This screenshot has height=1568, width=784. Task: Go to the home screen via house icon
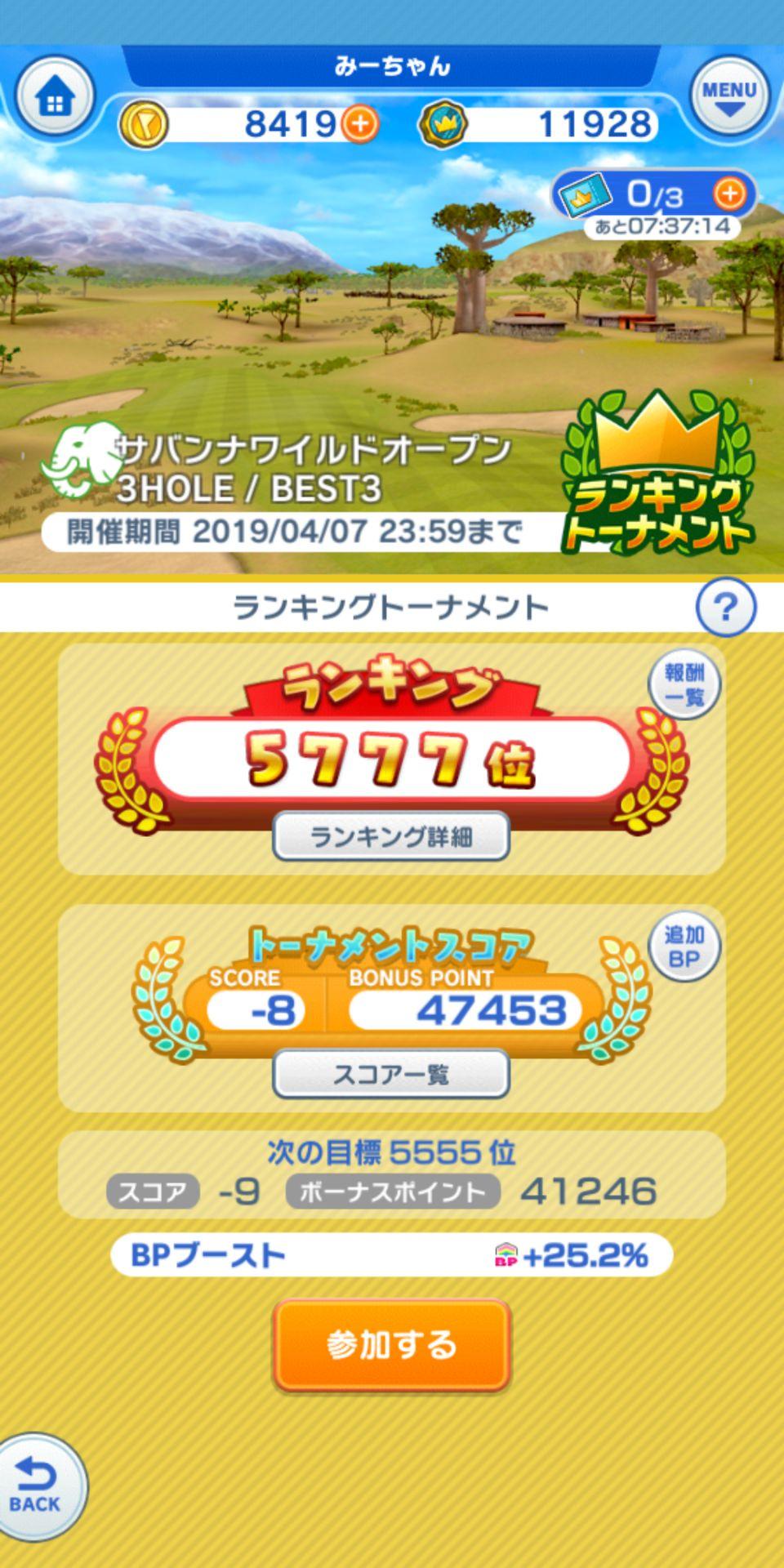point(55,100)
